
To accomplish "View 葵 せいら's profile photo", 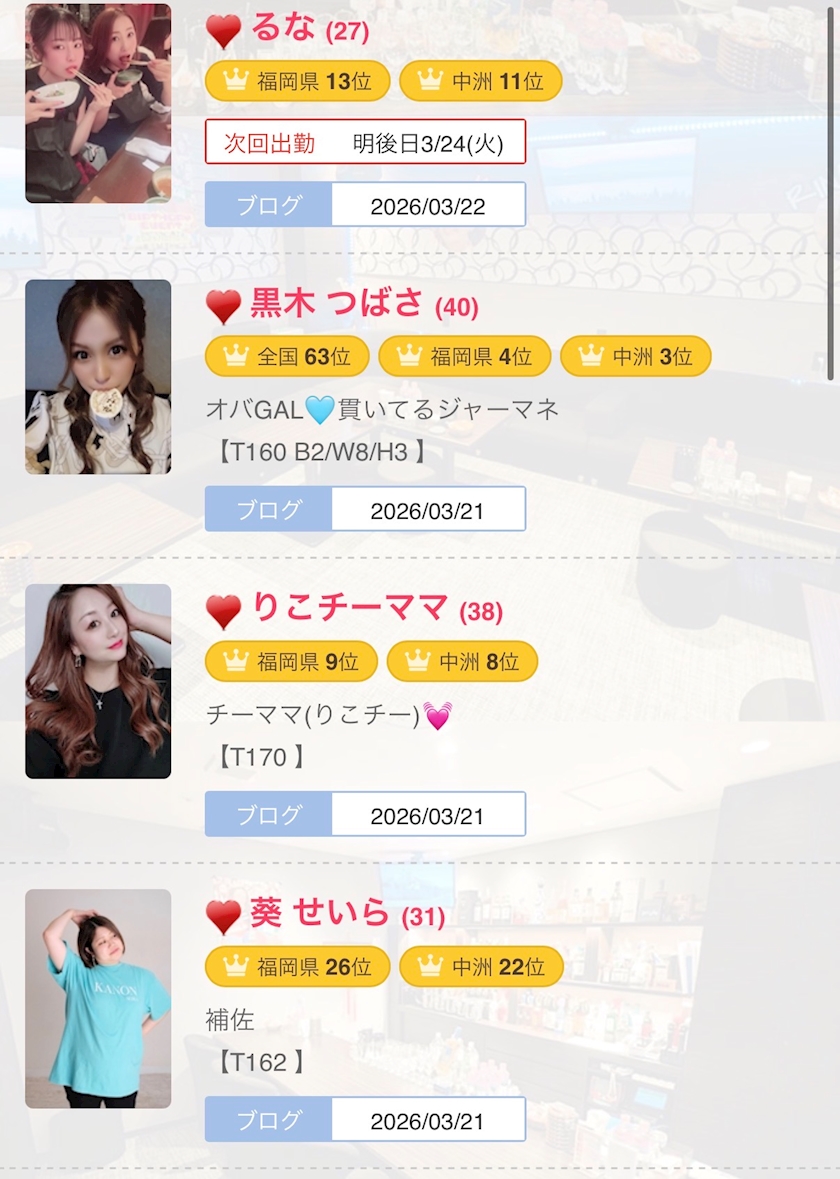I will coord(98,998).
